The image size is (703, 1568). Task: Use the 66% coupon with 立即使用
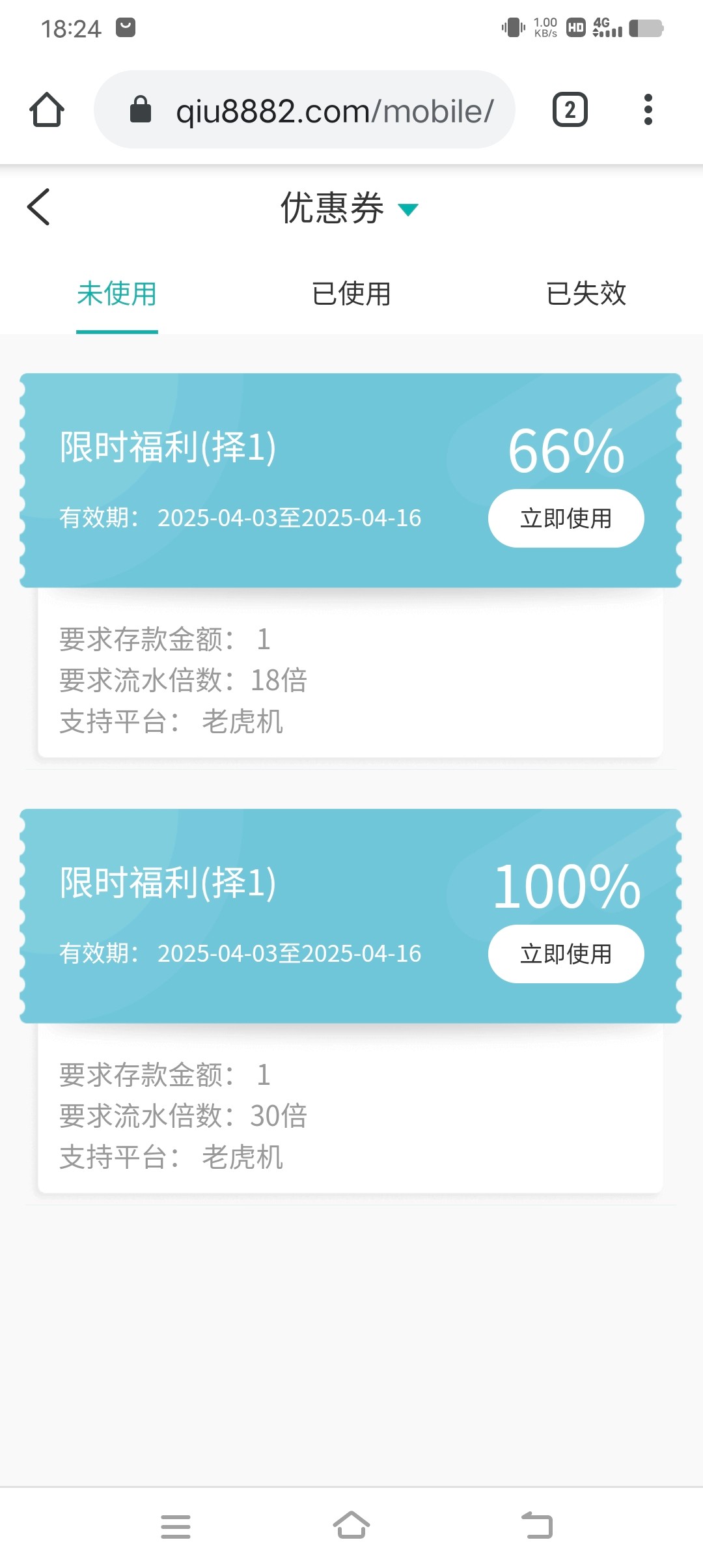[x=566, y=518]
